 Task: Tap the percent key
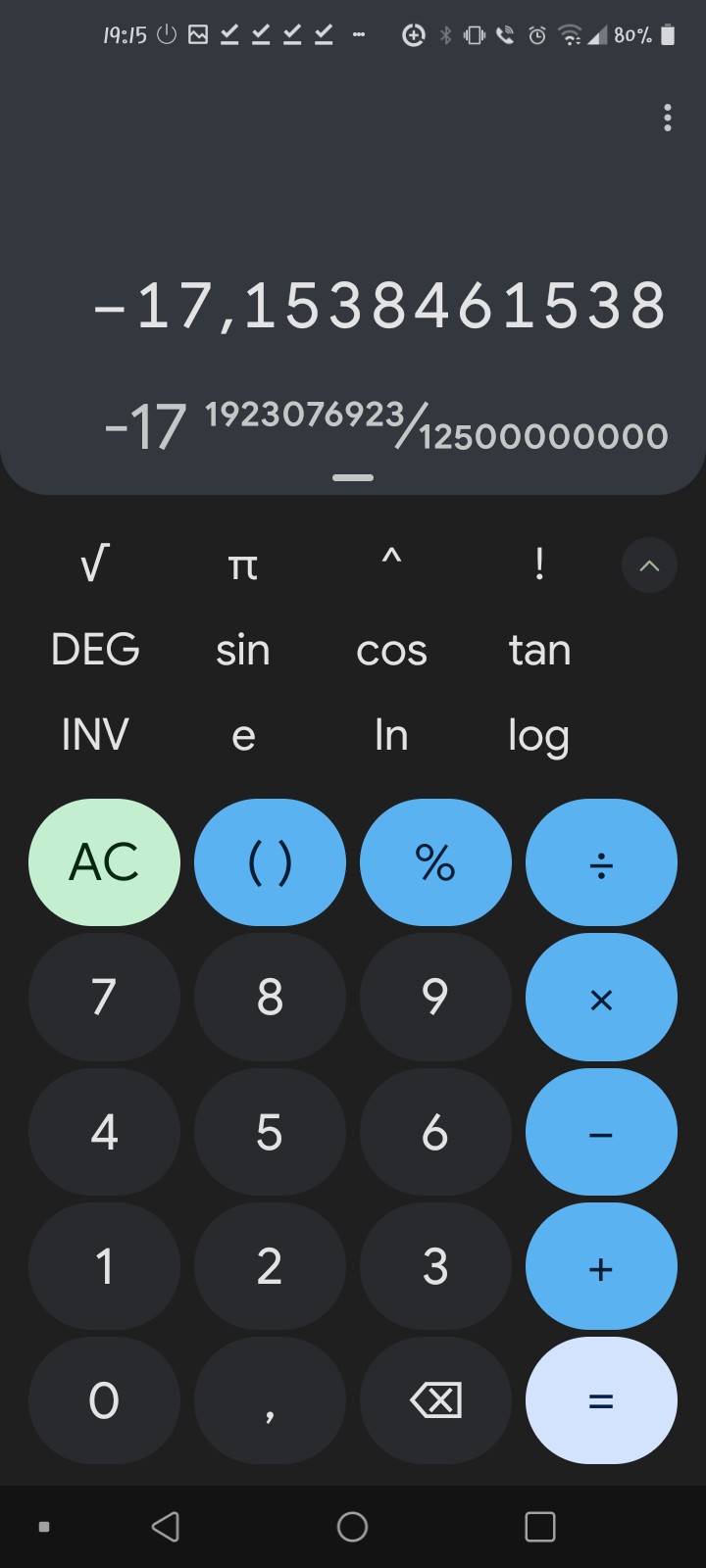[x=435, y=862]
